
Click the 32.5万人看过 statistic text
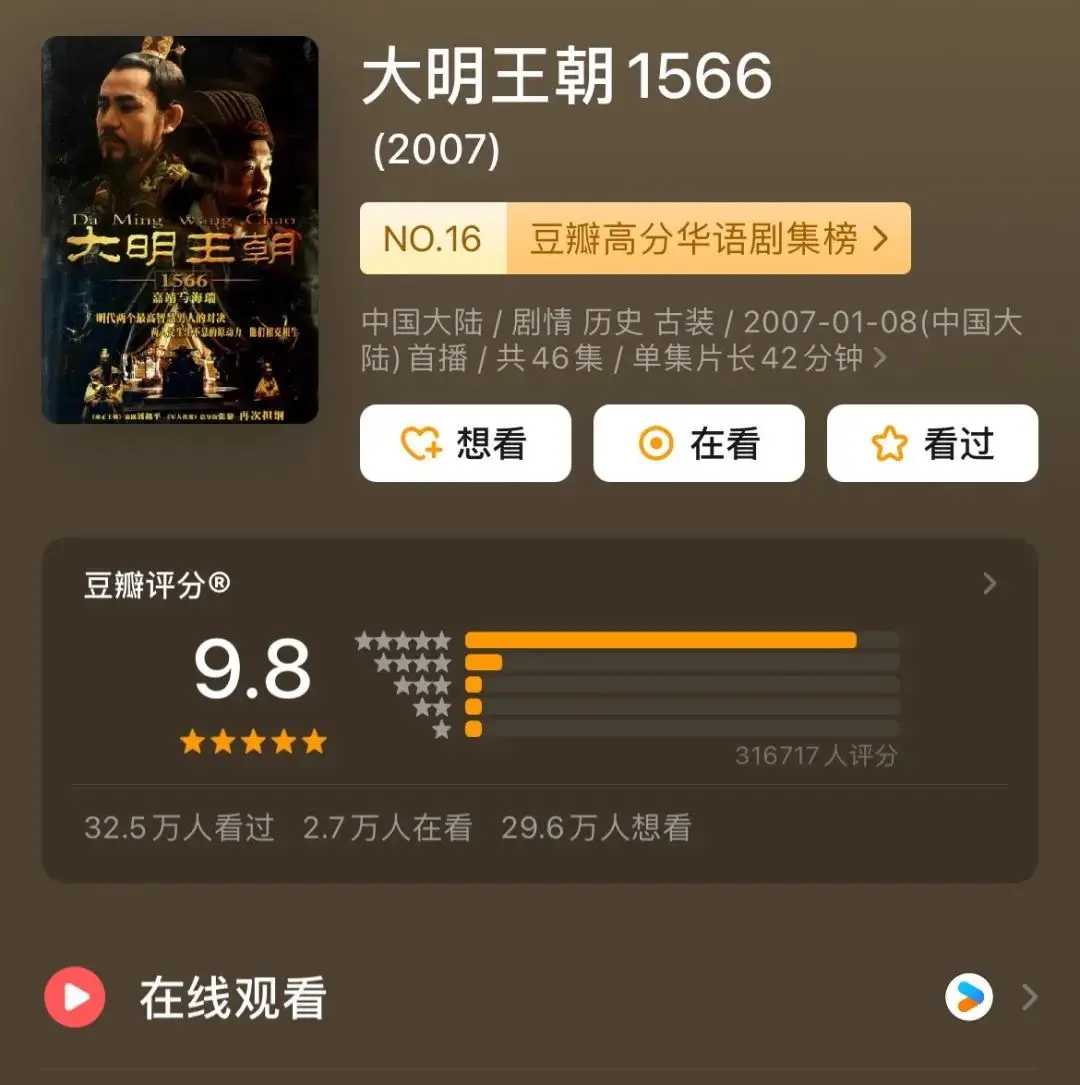(178, 828)
